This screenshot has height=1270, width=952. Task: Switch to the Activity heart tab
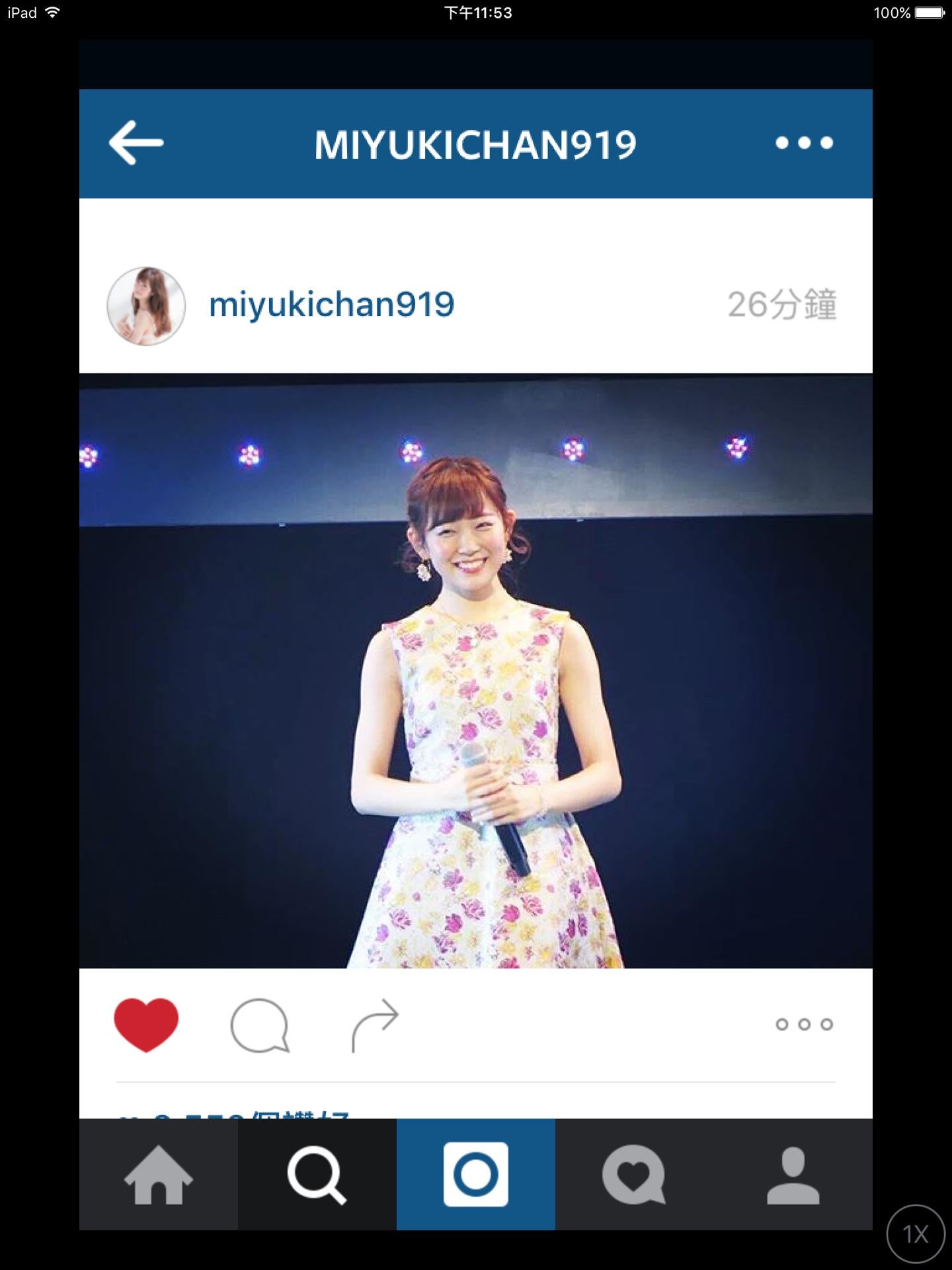pyautogui.click(x=634, y=1175)
